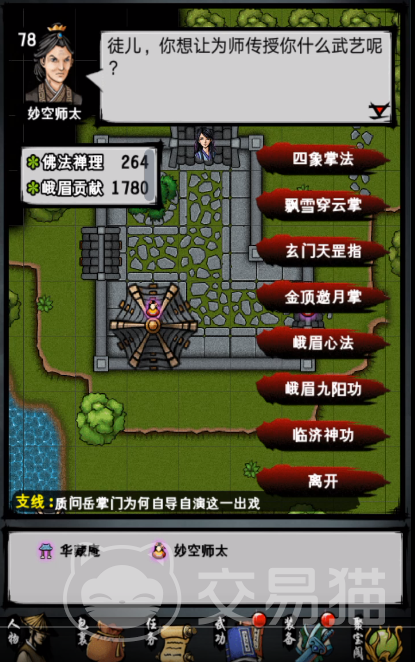Viewport: 415px width, 662px height.
Task: Advance dialogue with the red arrow
Action: pyautogui.click(x=379, y=111)
